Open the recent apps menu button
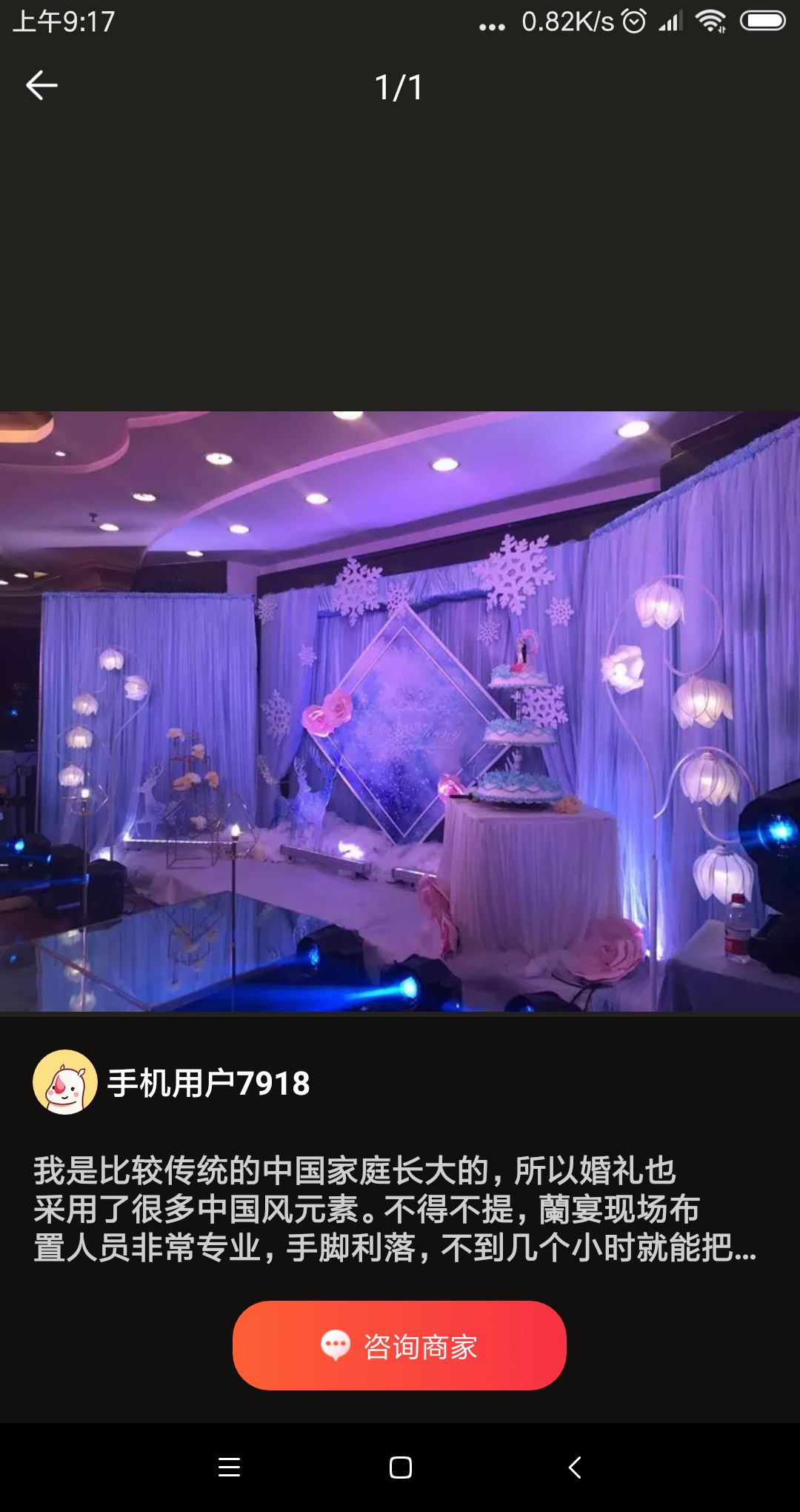This screenshot has height=1512, width=800. [x=230, y=1468]
